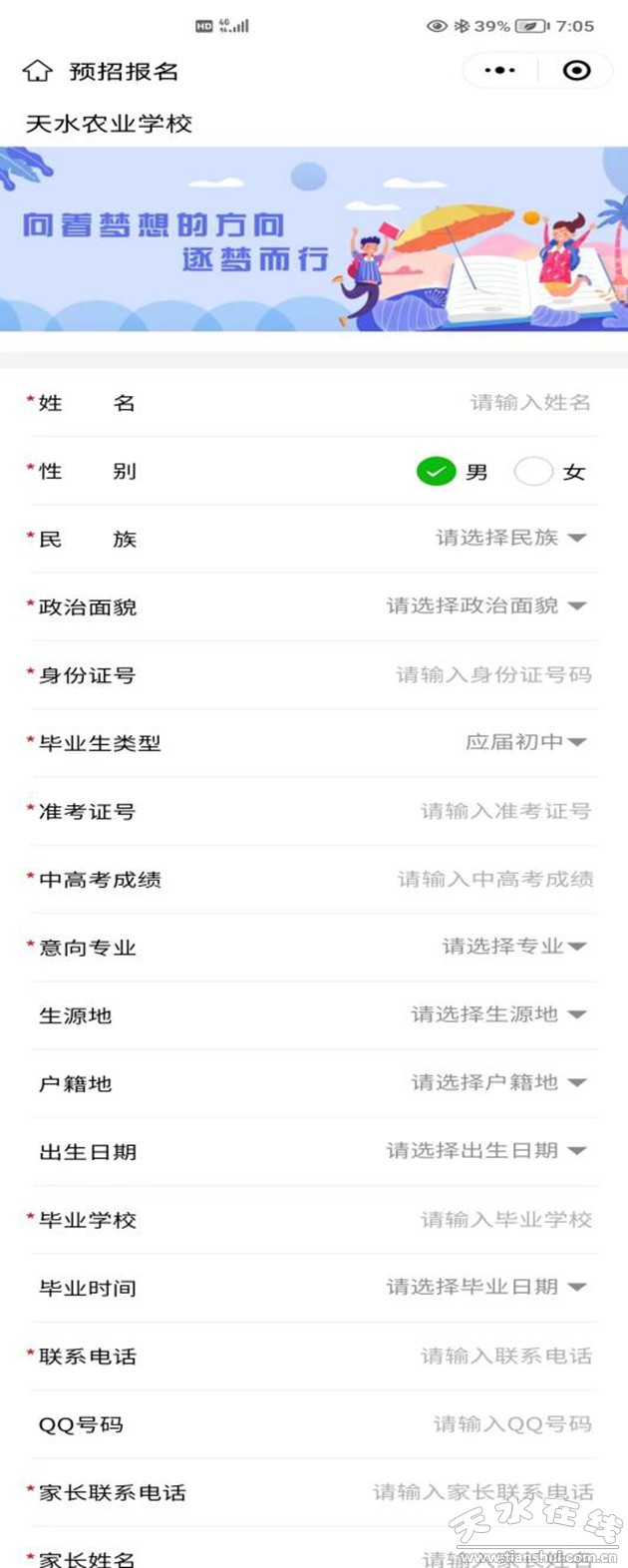Tap the QQ号码 input field
Screen dimensions: 628x1568
[511, 1424]
